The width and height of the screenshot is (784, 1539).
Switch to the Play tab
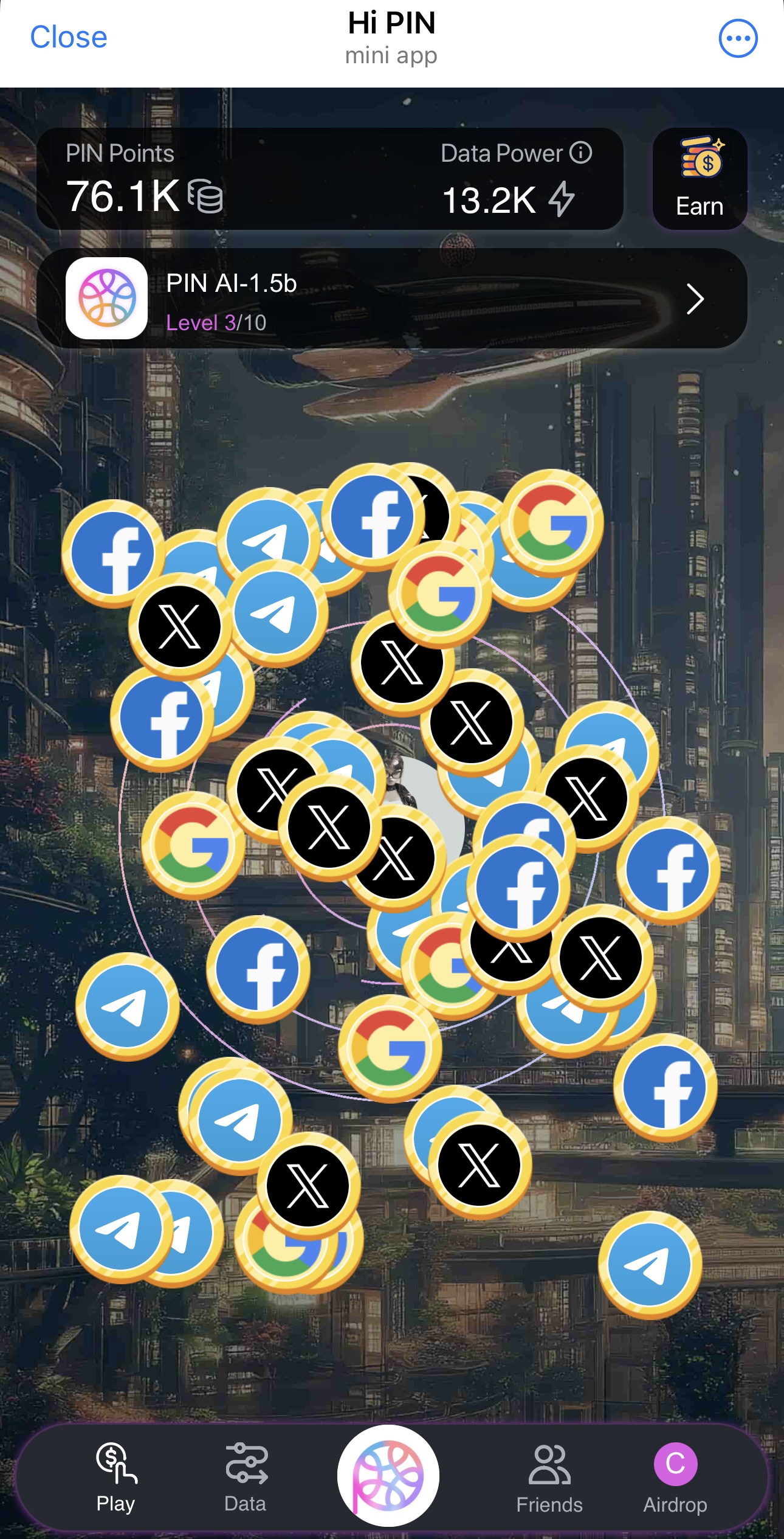[115, 1477]
